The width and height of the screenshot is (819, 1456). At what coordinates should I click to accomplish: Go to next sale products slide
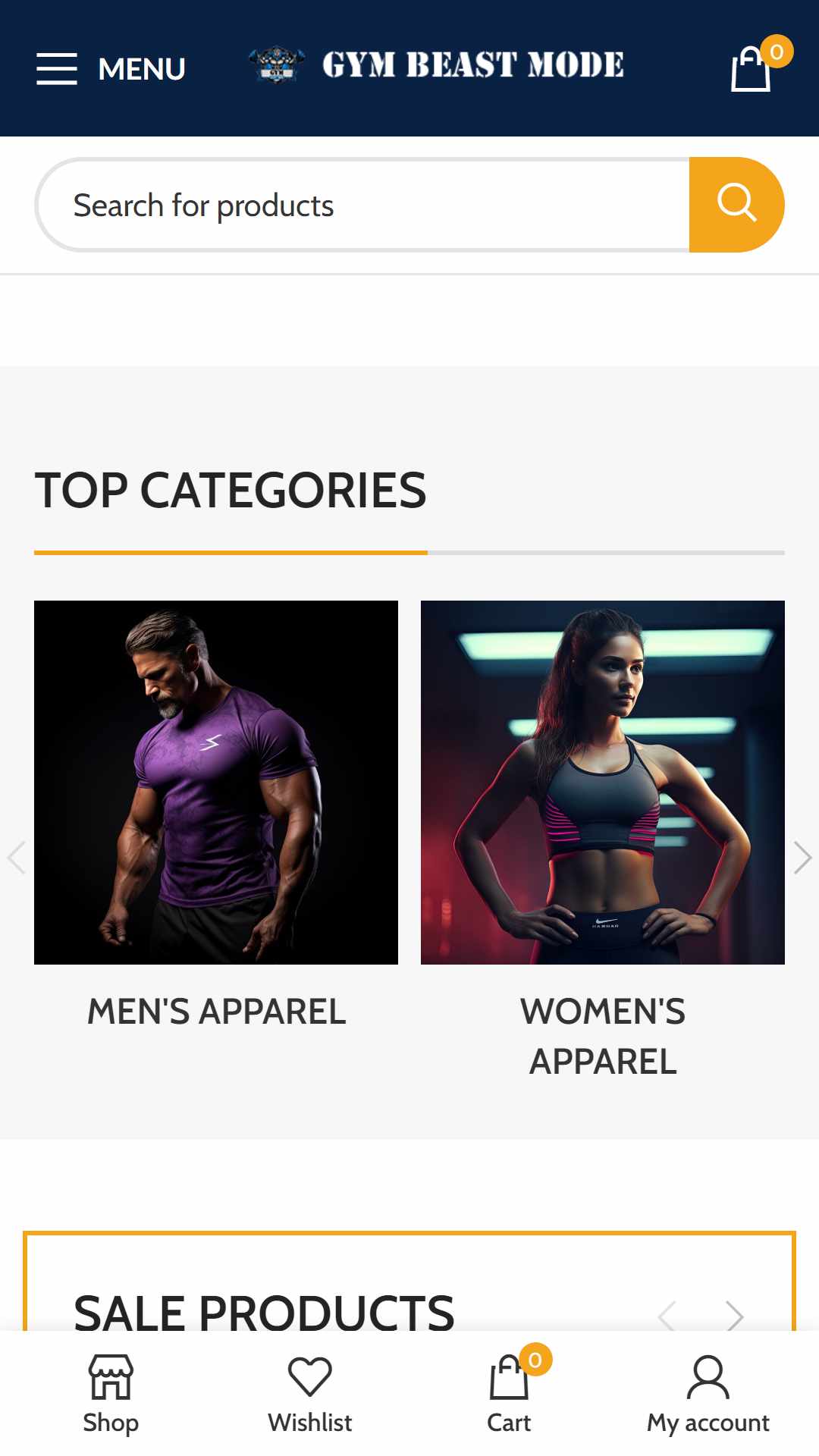click(734, 1316)
